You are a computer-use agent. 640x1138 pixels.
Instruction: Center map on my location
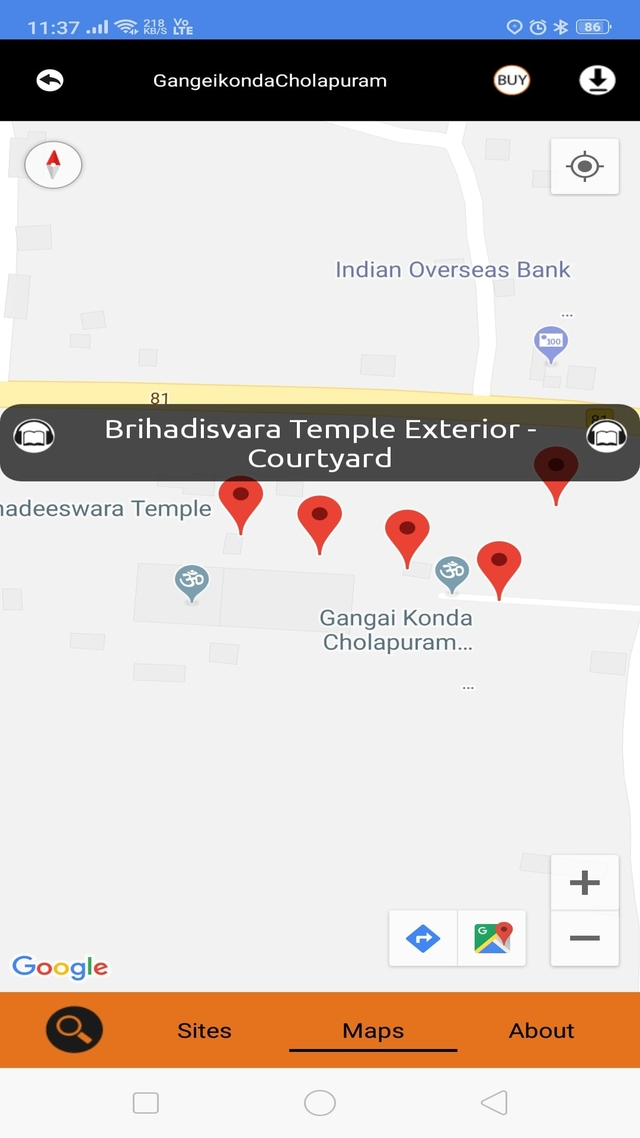click(x=585, y=166)
